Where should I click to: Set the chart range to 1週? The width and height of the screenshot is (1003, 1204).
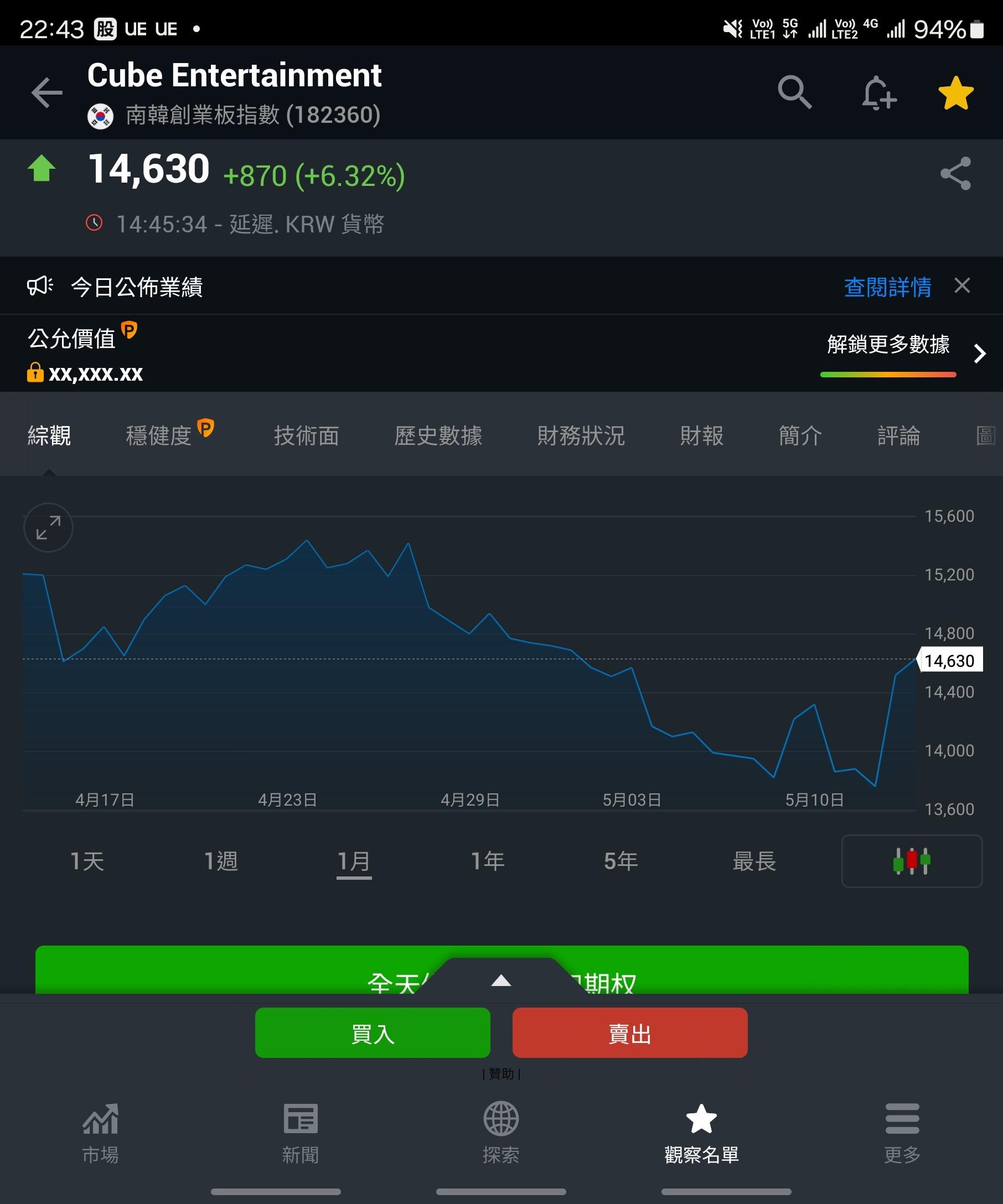click(x=221, y=861)
